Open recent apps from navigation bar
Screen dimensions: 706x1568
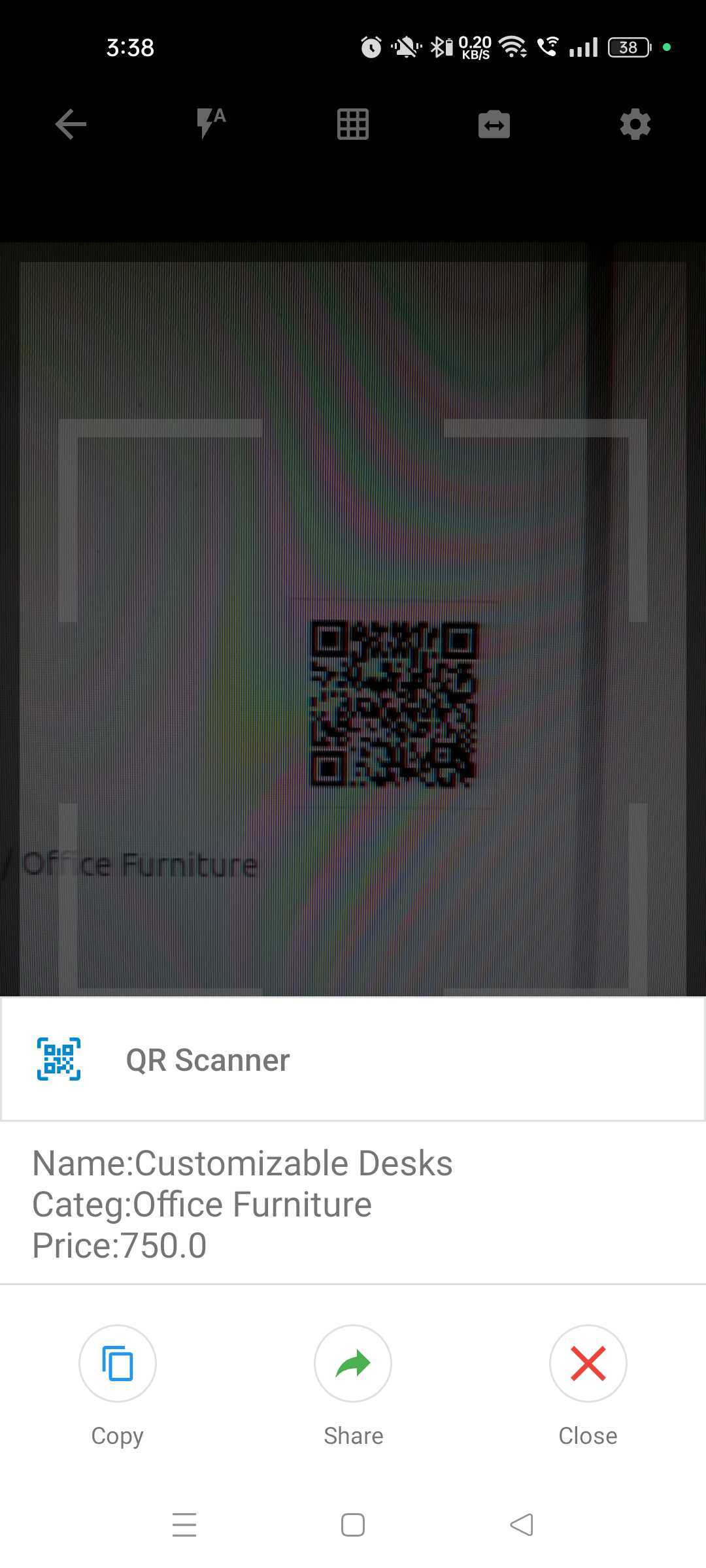tap(185, 1524)
